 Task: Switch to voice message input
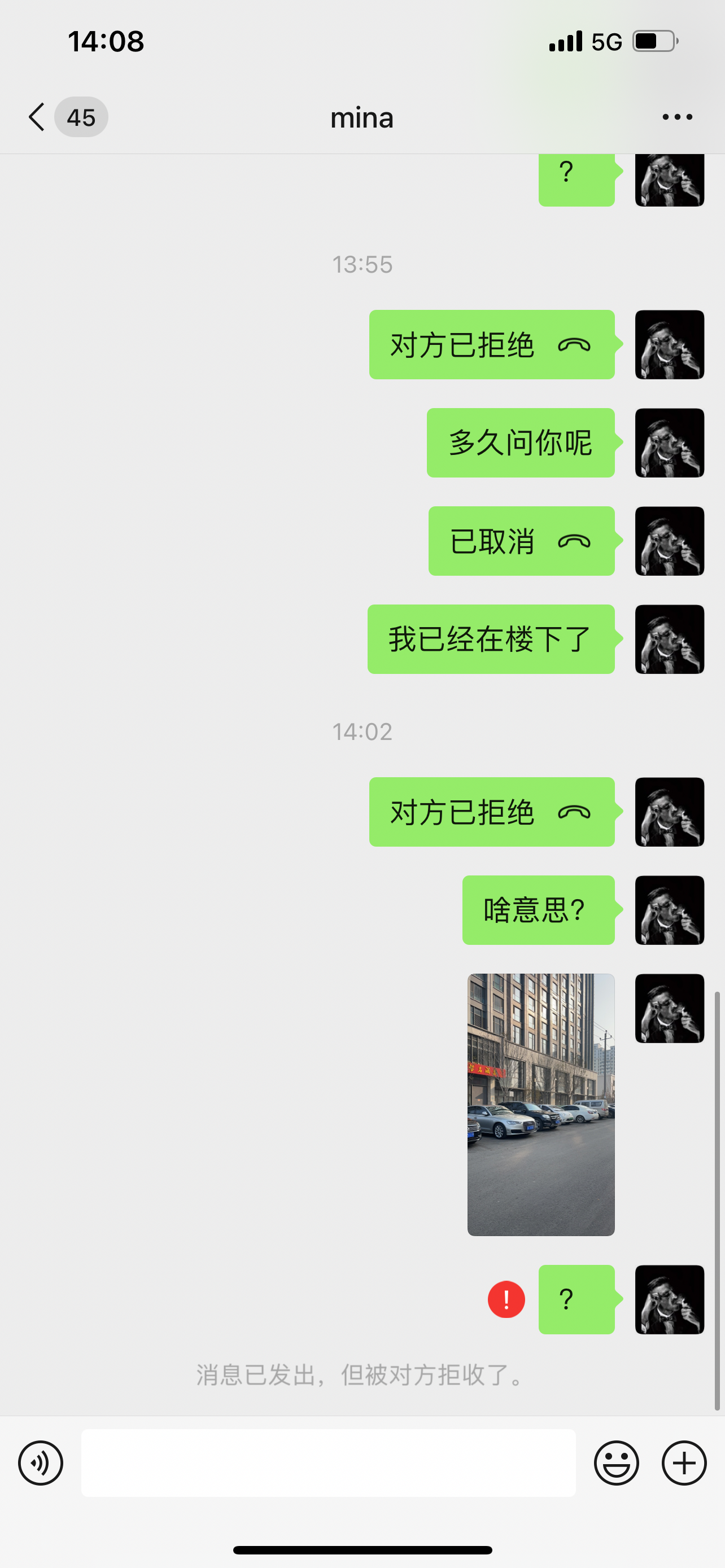pyautogui.click(x=40, y=1462)
